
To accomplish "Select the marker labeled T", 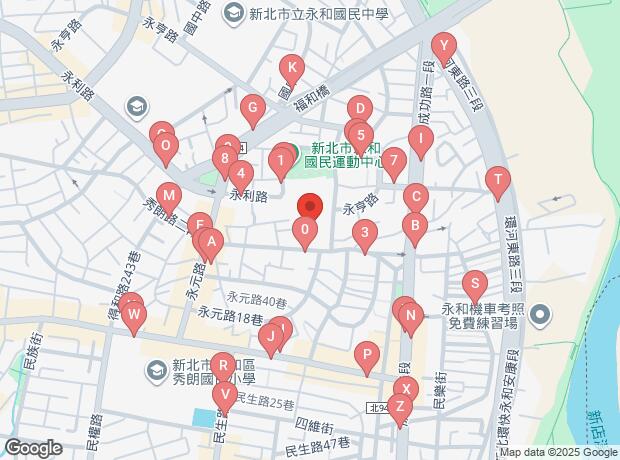I will pyautogui.click(x=497, y=181).
